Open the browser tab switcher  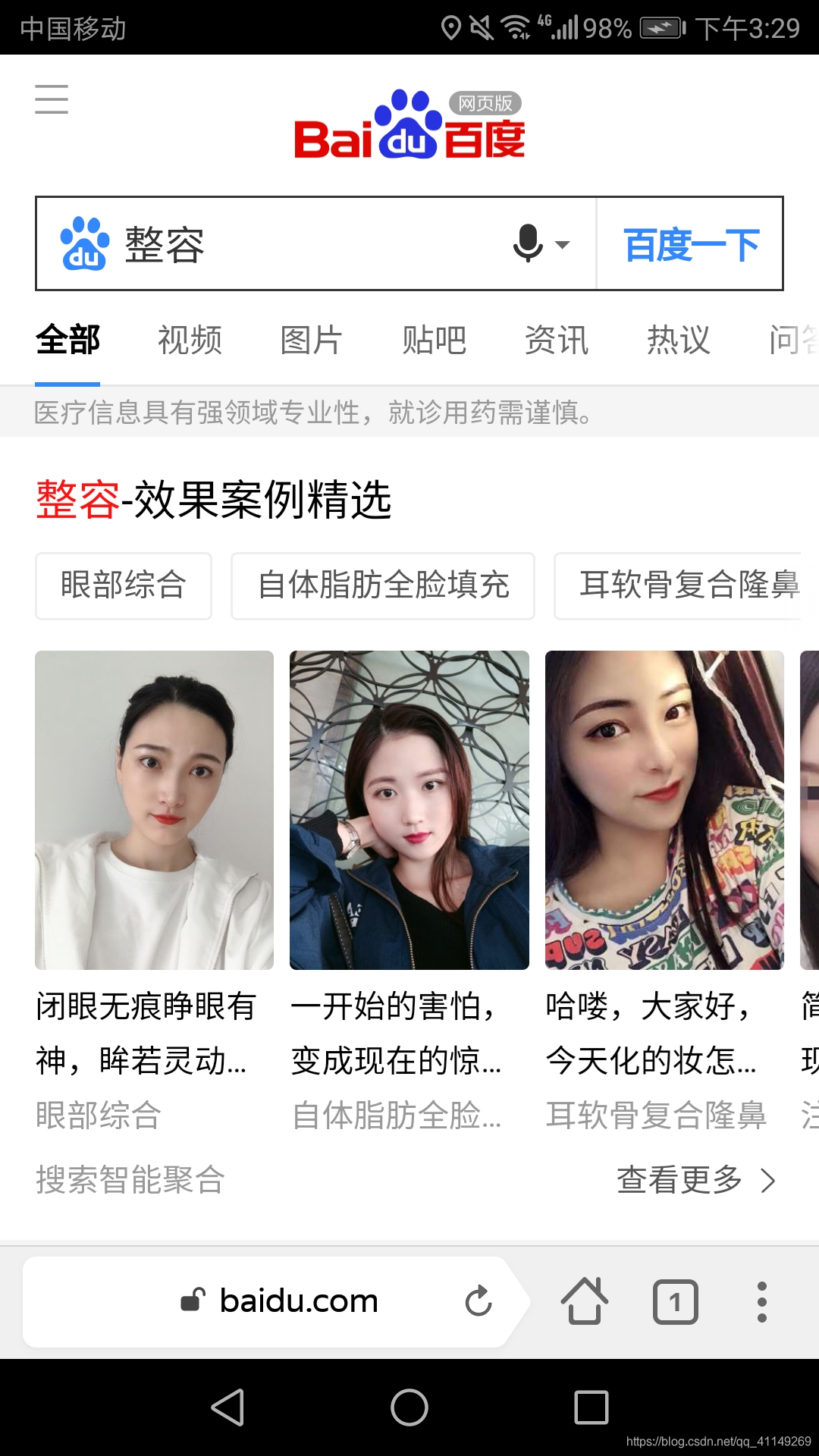click(x=675, y=1302)
